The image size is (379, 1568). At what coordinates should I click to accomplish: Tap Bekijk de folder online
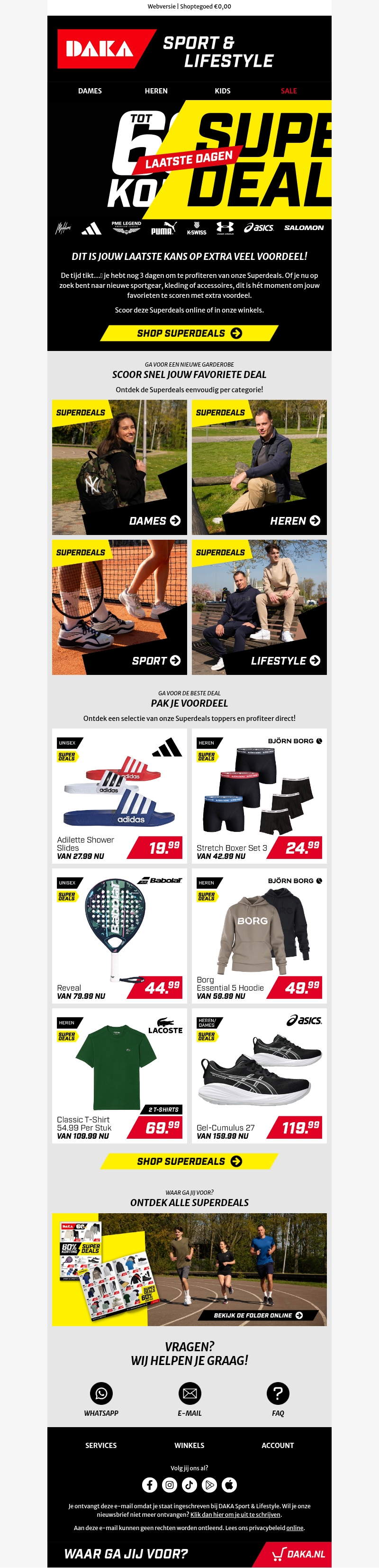click(x=258, y=1315)
